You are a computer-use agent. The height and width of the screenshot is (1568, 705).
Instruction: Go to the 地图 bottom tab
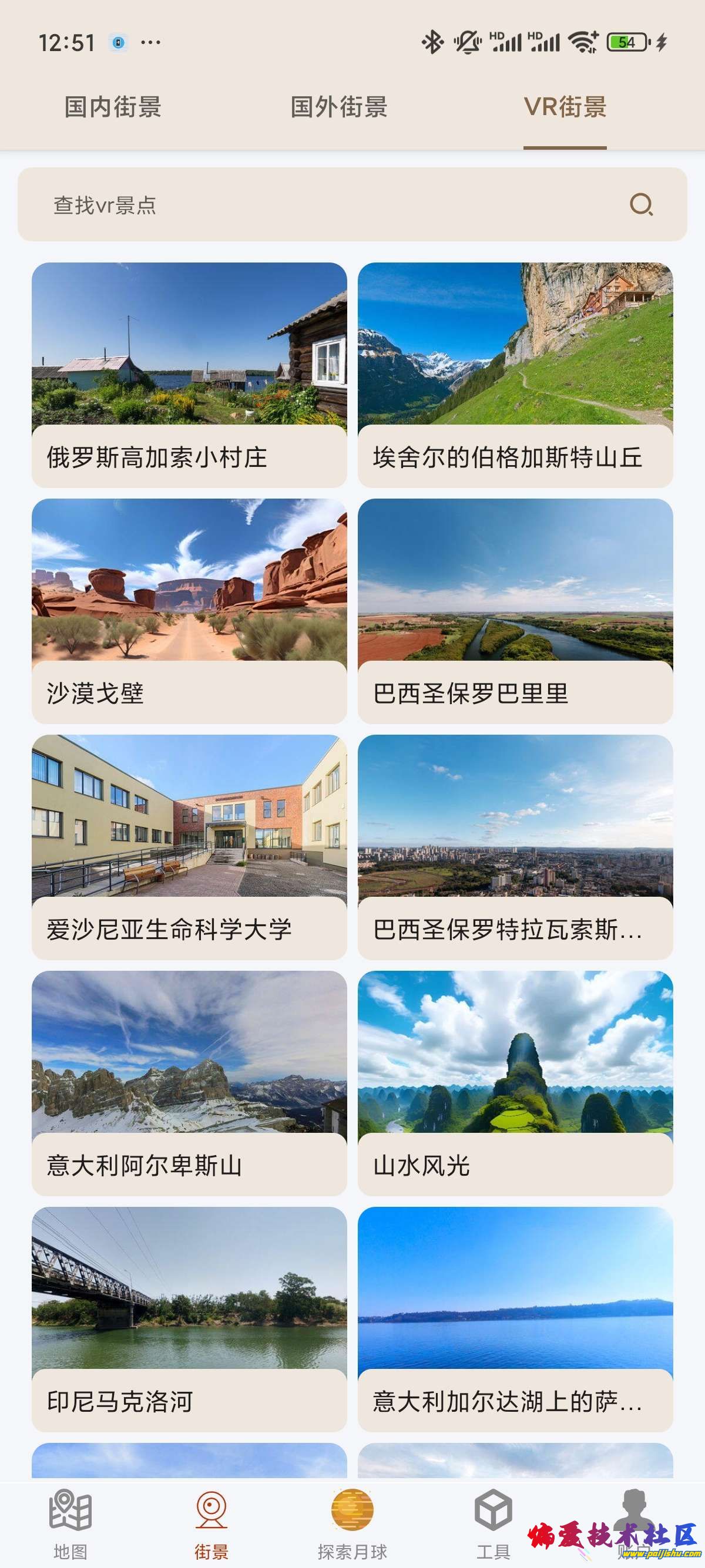pyautogui.click(x=70, y=1523)
